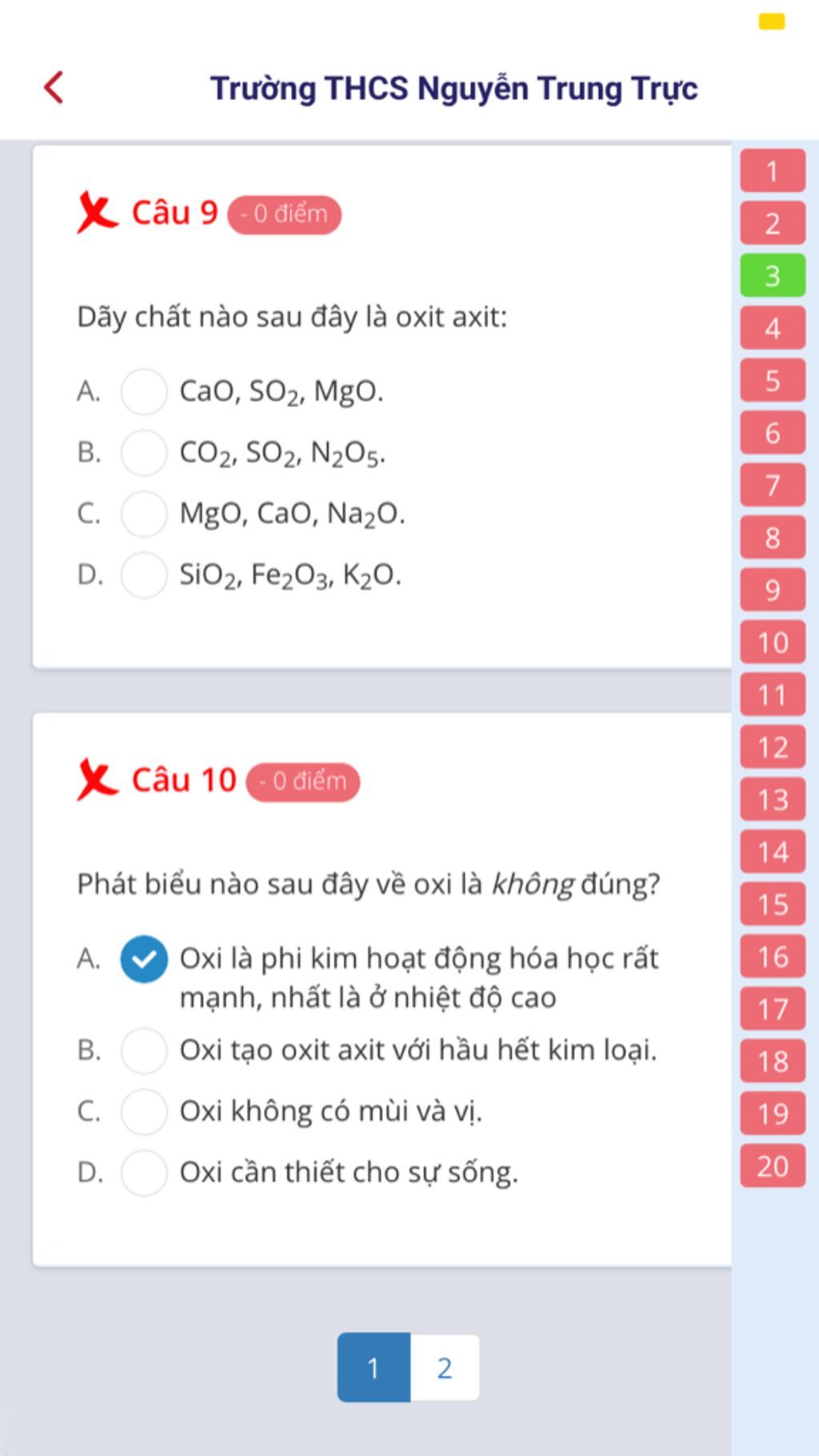Pick option C MgO, CaO, Na2O
The image size is (819, 1456).
coord(144,513)
